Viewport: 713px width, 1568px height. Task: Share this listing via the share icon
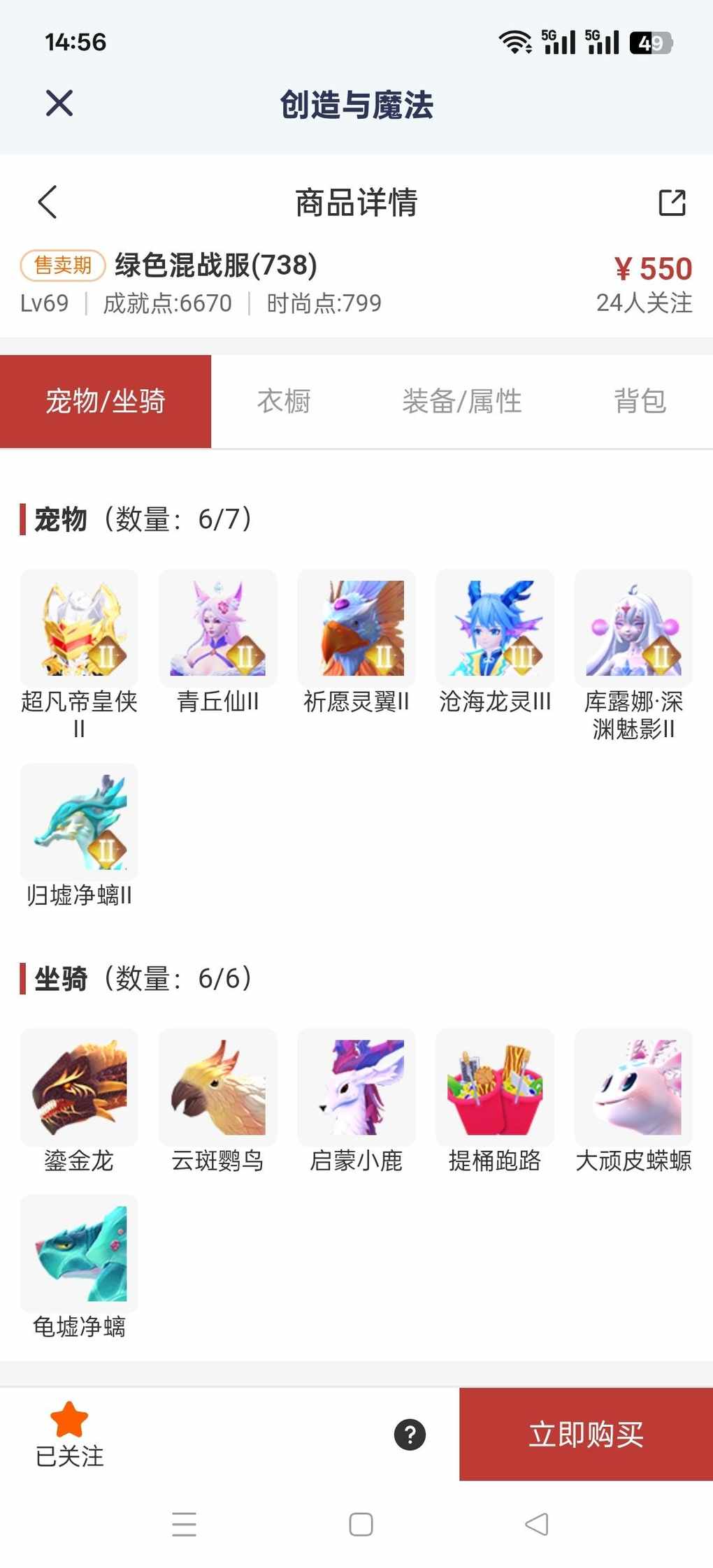[672, 203]
